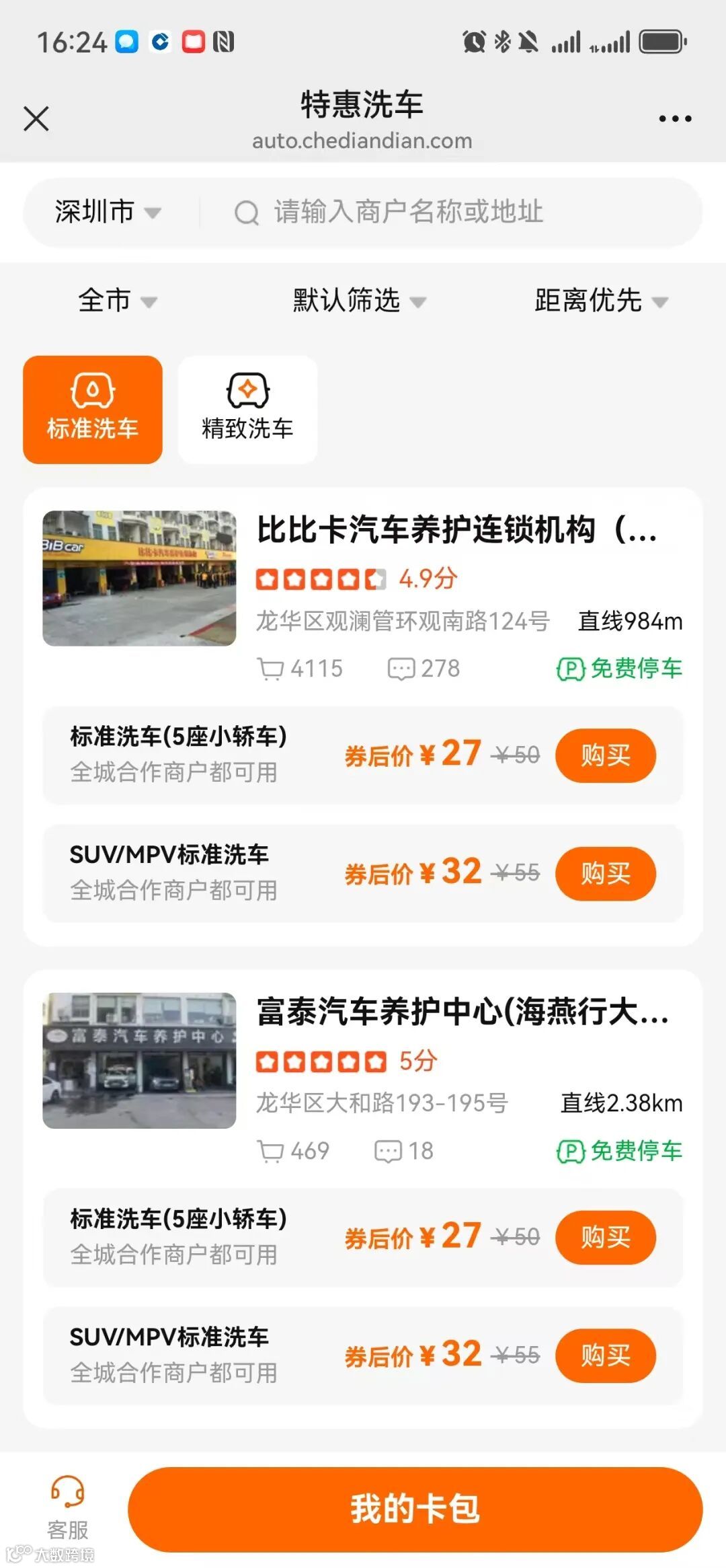Image resolution: width=726 pixels, height=1568 pixels.
Task: Open 我的卡包
Action: pyautogui.click(x=415, y=1509)
